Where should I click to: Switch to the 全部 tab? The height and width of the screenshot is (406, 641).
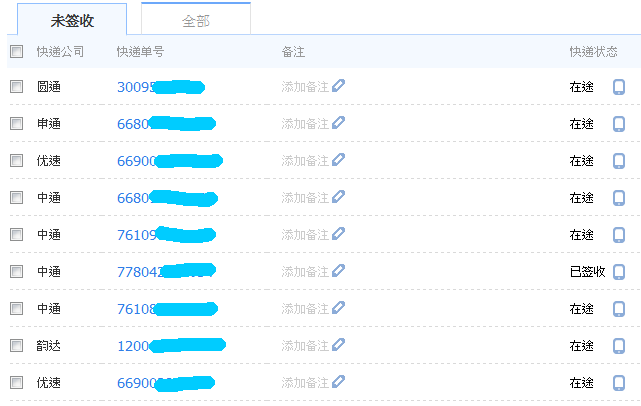(195, 19)
